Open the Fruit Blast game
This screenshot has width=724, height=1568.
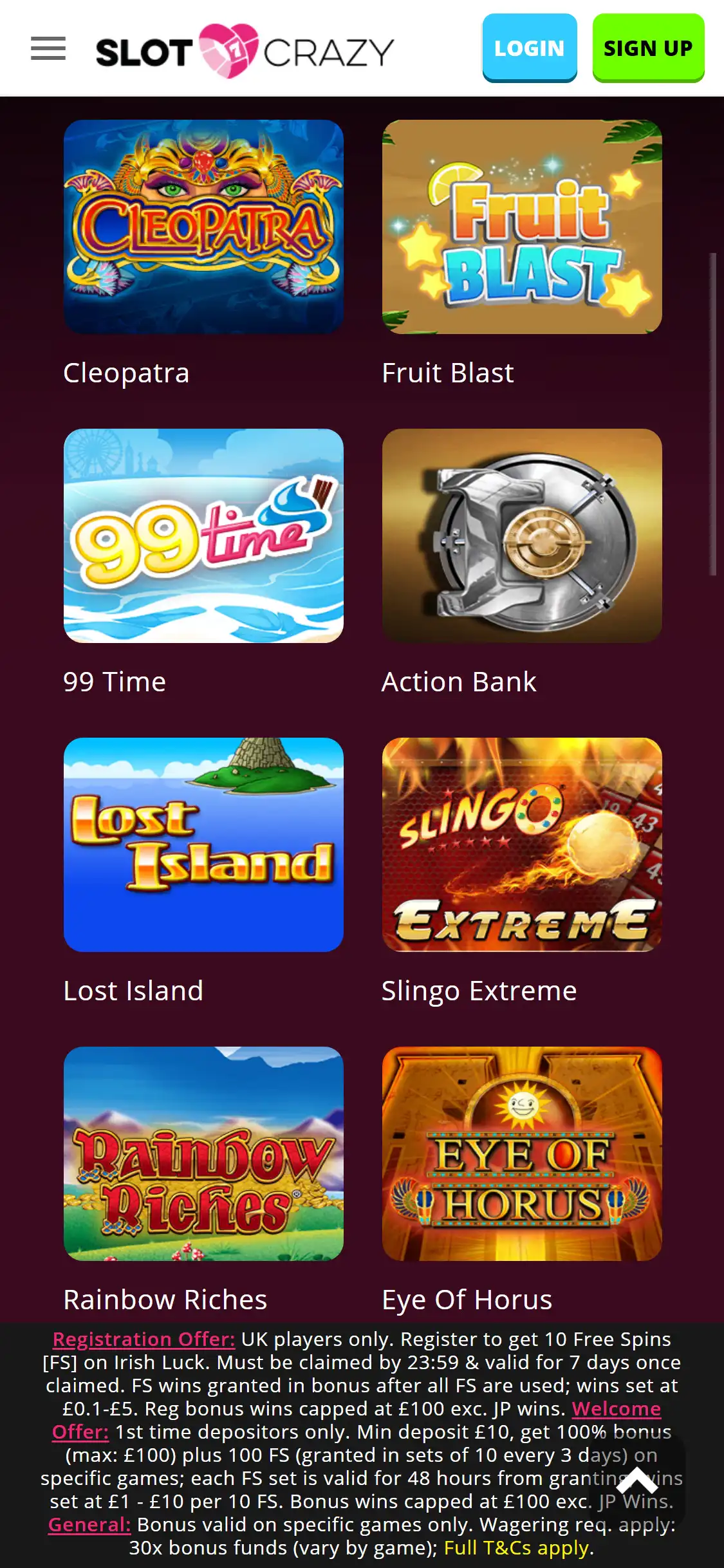point(521,227)
